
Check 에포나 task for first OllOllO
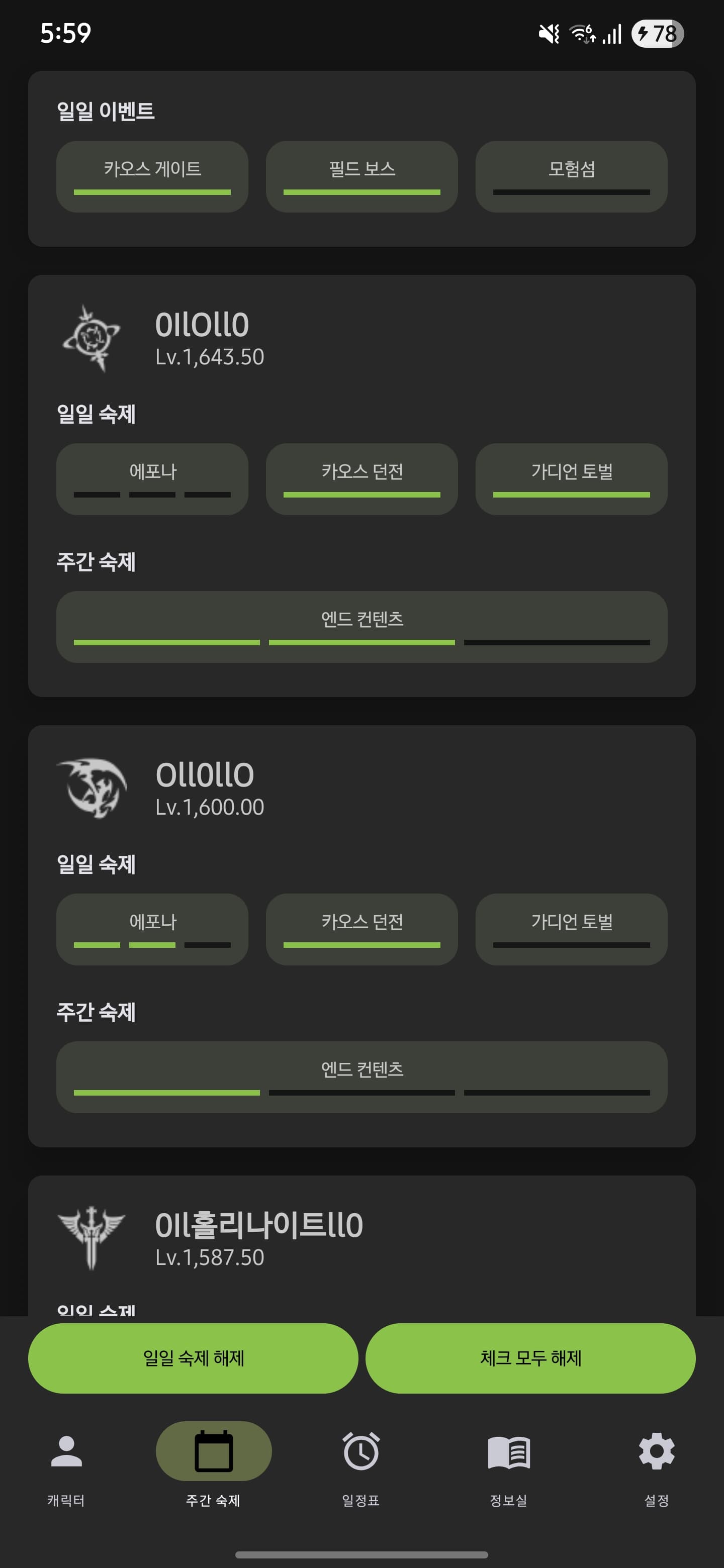pos(152,479)
